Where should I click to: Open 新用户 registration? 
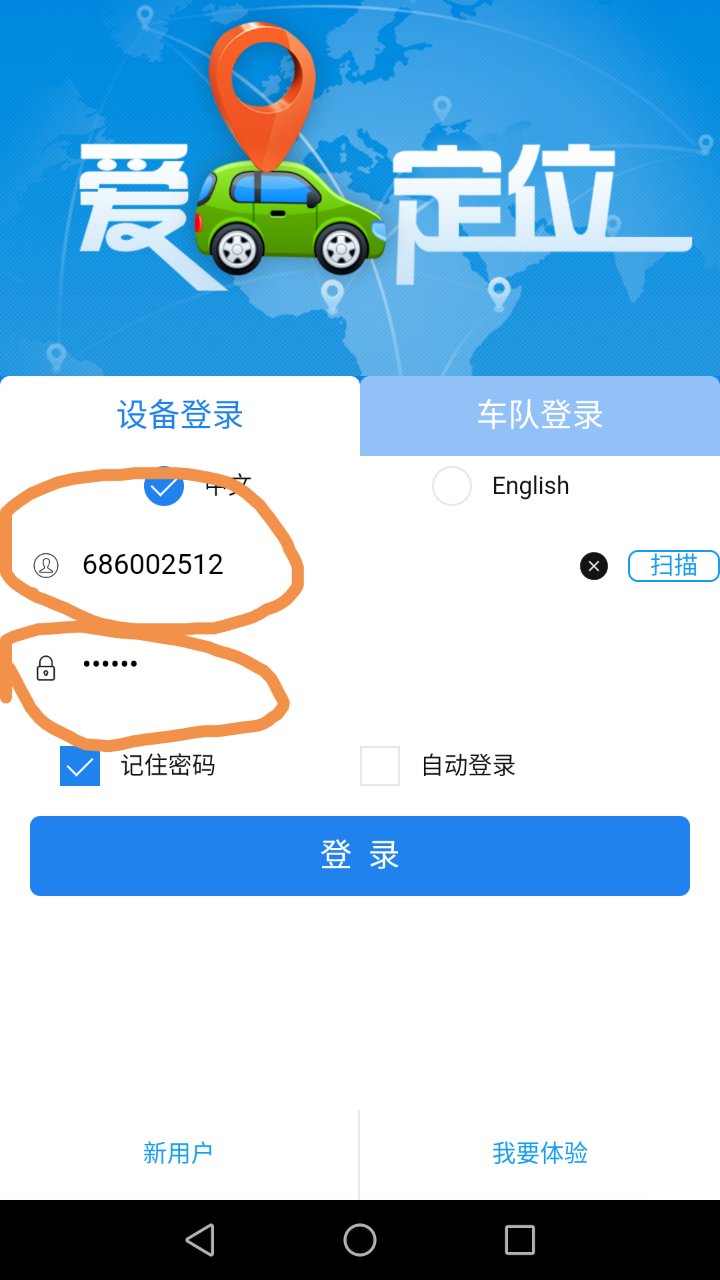coord(178,1153)
